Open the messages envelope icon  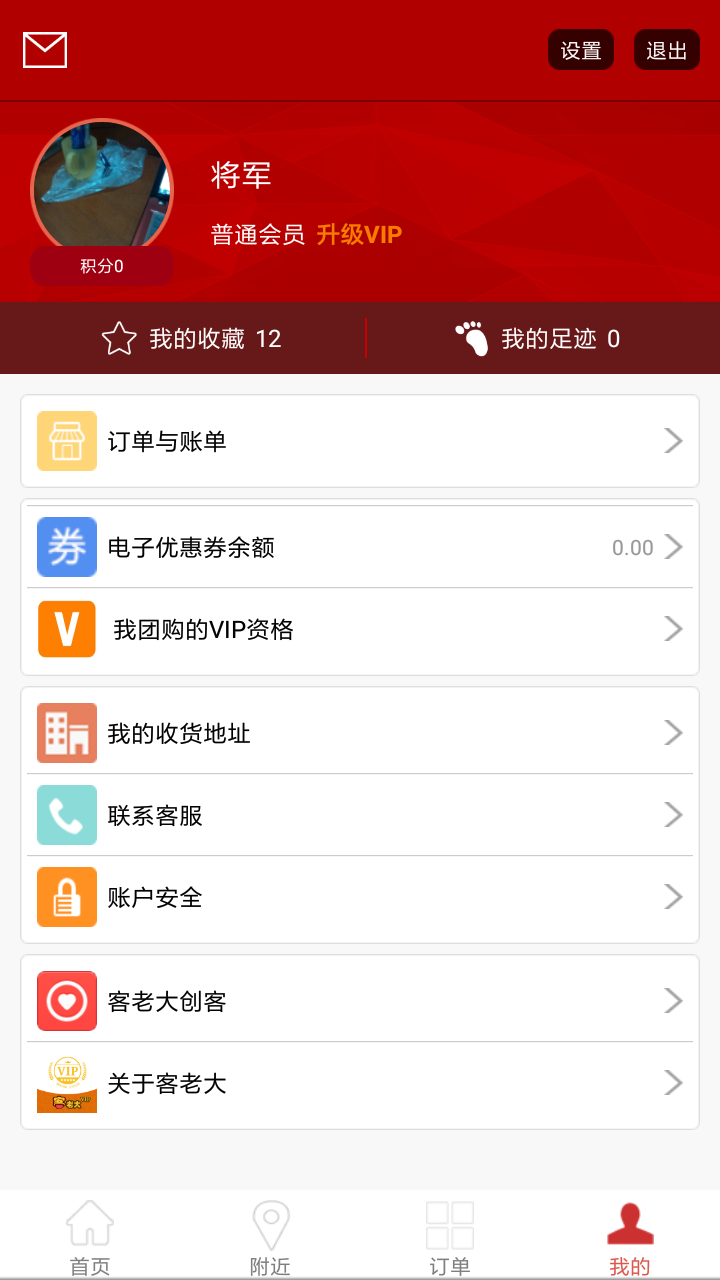point(45,50)
